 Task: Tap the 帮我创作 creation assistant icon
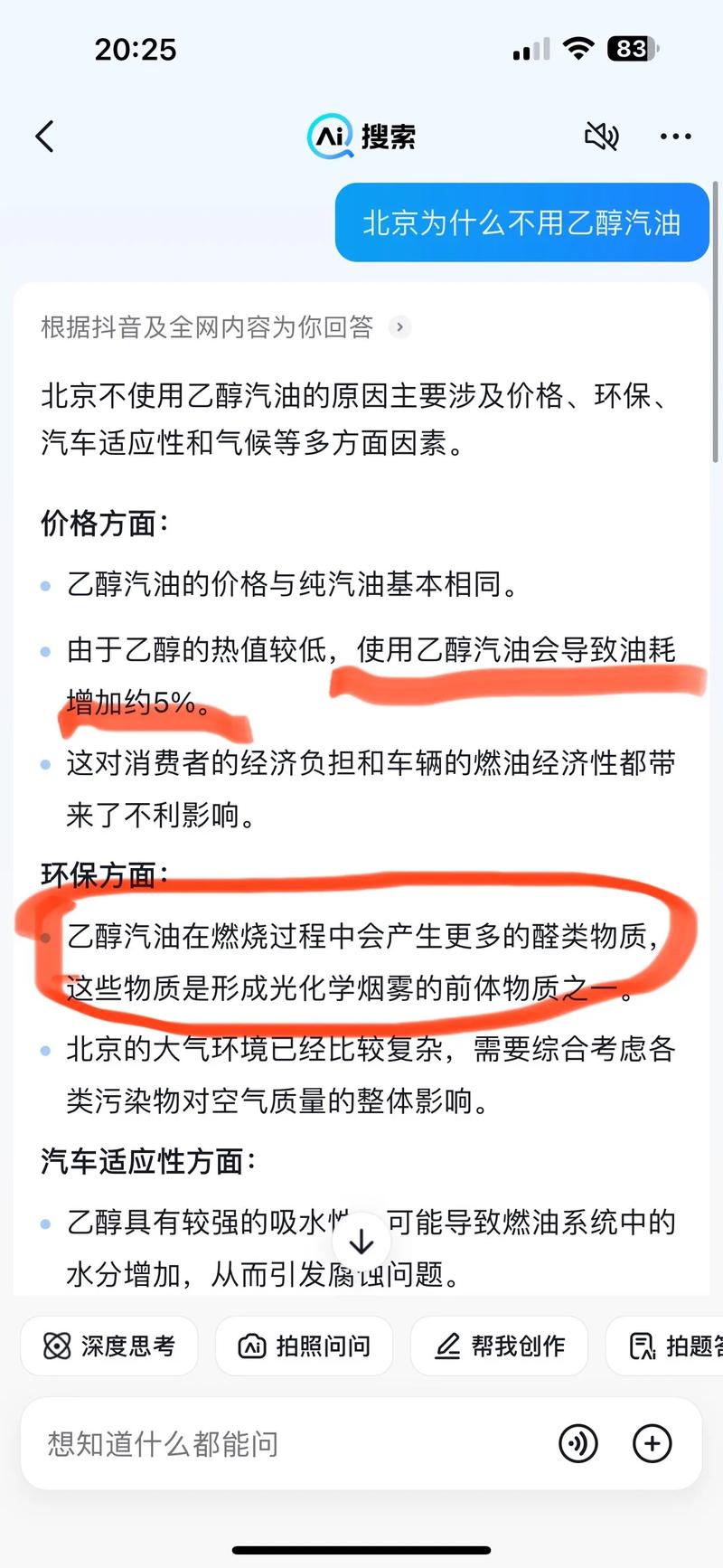(x=446, y=1346)
